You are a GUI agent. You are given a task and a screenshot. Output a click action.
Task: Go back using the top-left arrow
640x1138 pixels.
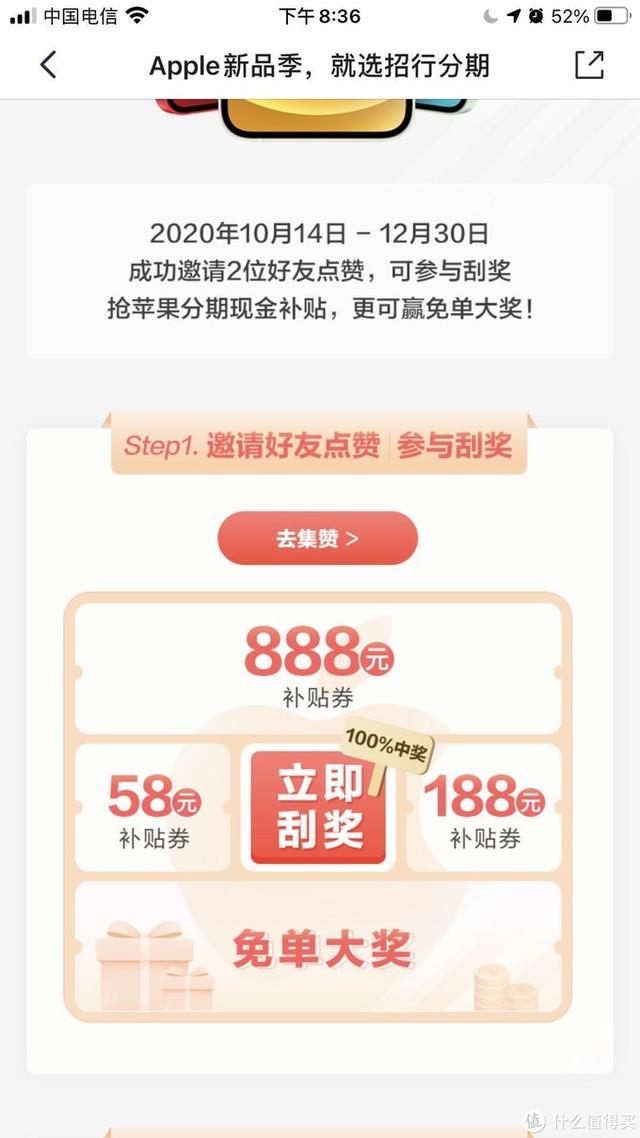(x=48, y=65)
